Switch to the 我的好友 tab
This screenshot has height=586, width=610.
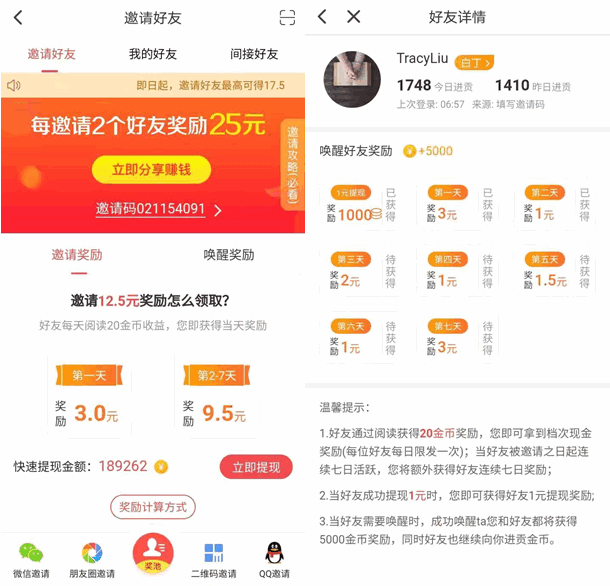[152, 54]
